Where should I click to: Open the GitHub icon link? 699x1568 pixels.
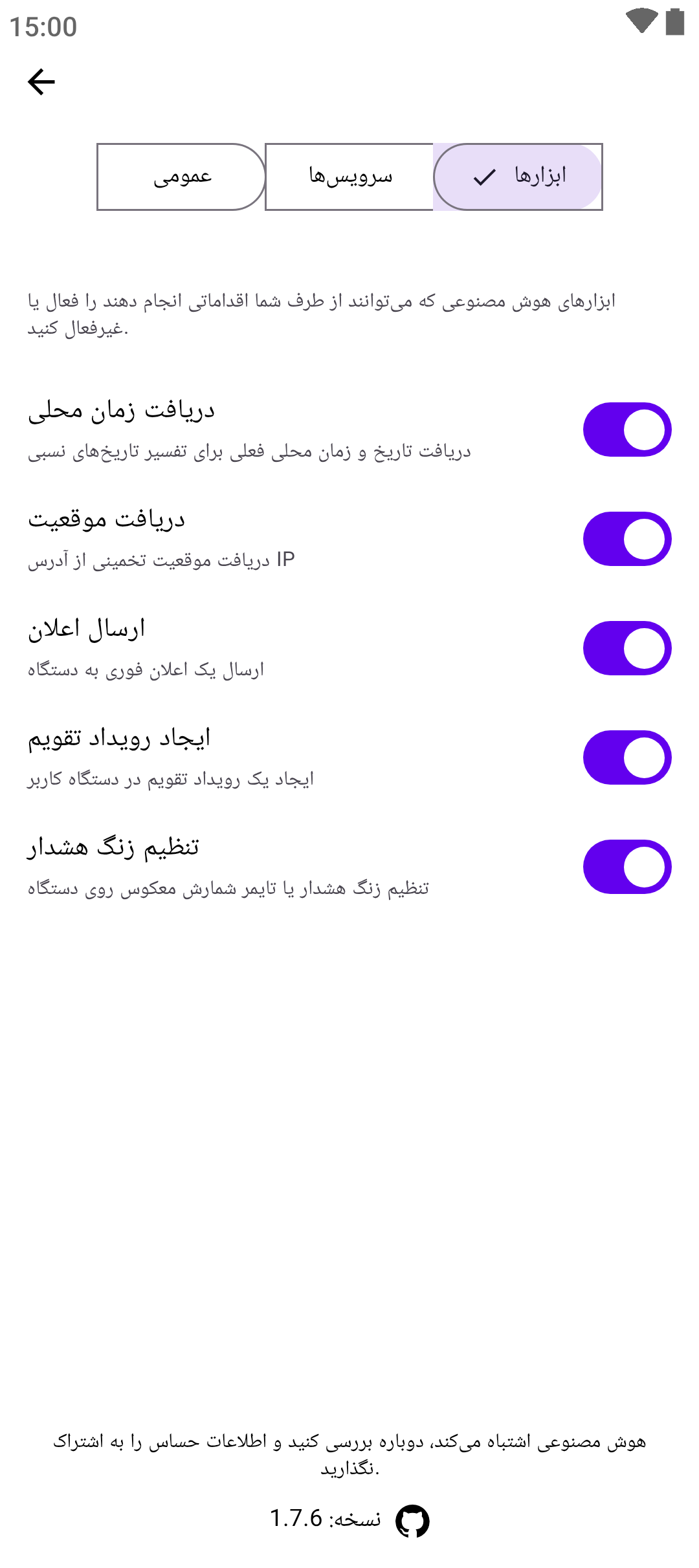(x=412, y=1520)
